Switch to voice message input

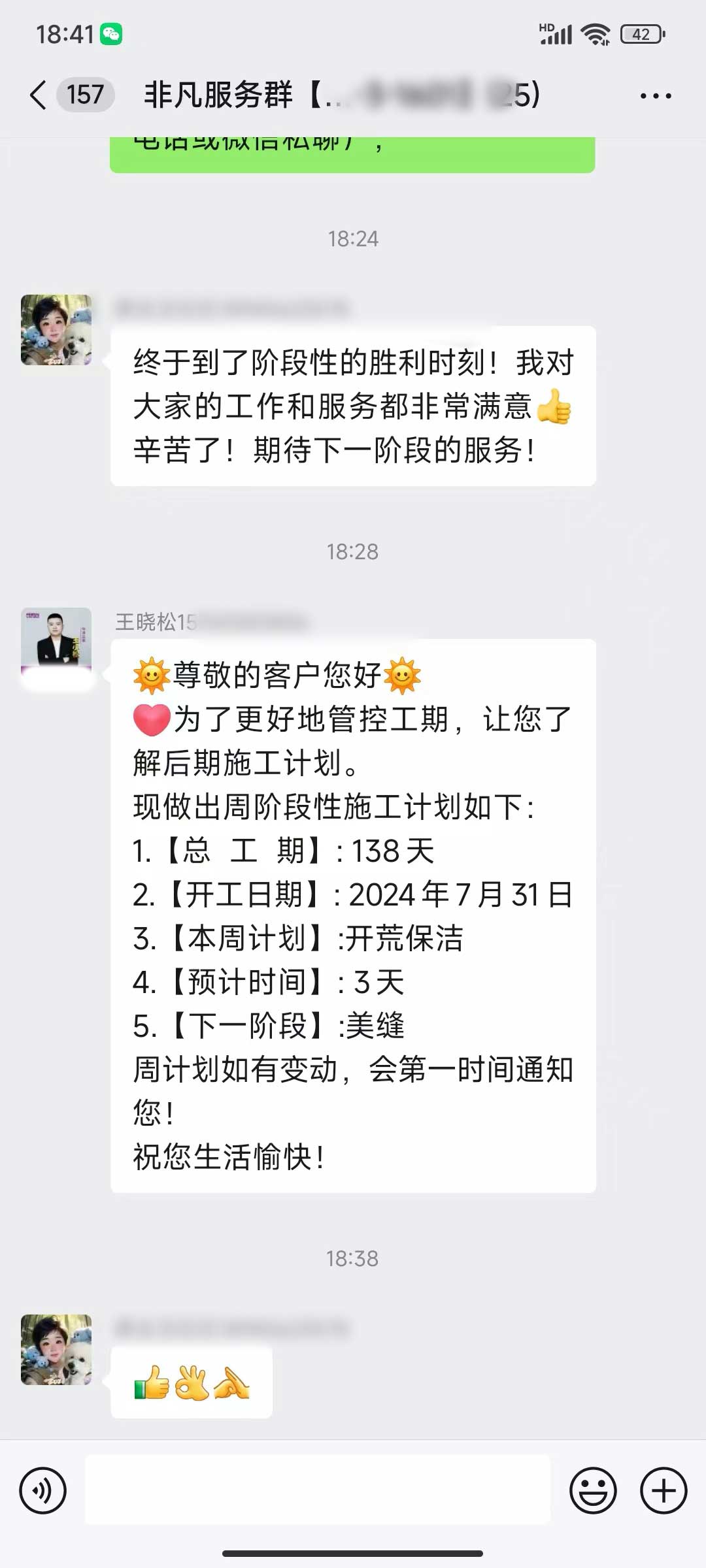pyautogui.click(x=43, y=1491)
